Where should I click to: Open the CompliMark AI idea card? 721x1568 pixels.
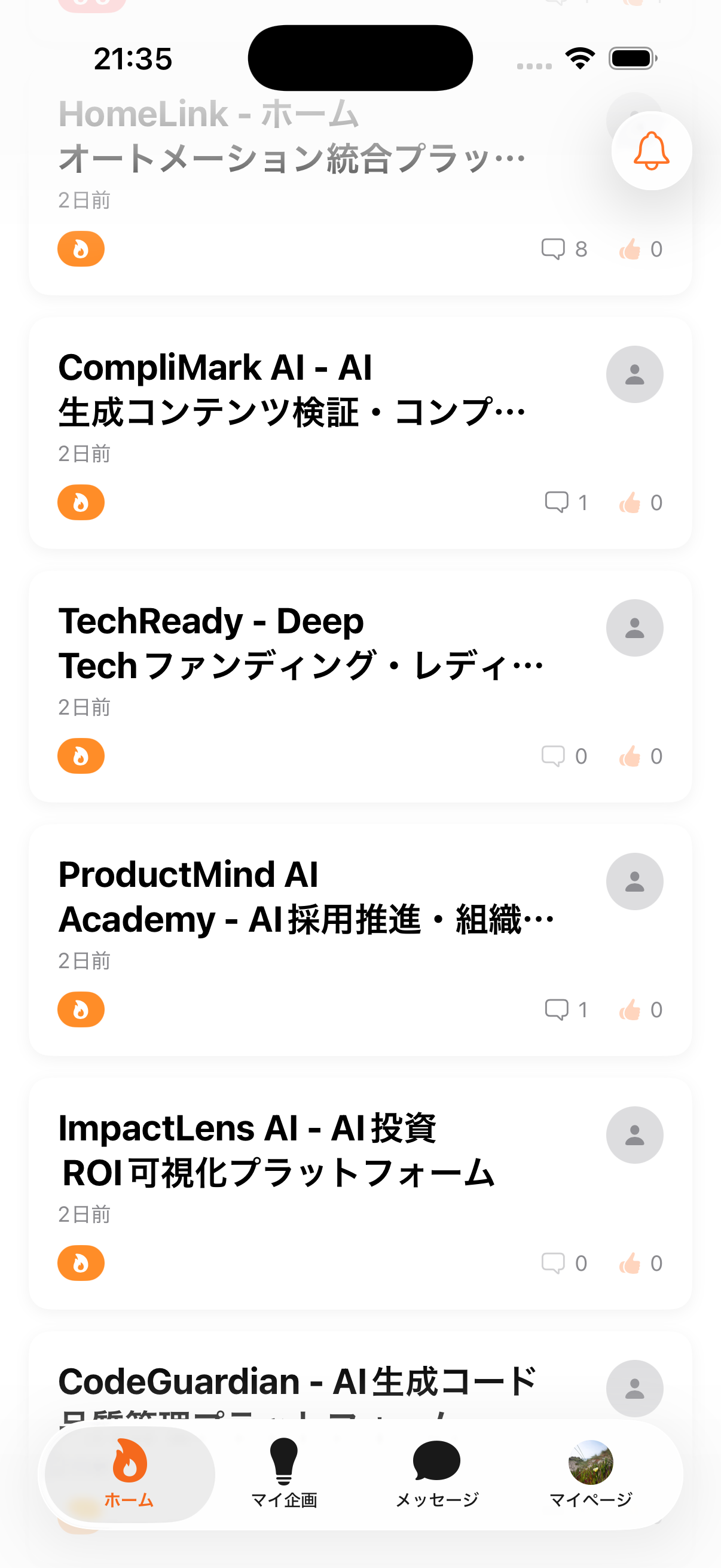coord(292,389)
